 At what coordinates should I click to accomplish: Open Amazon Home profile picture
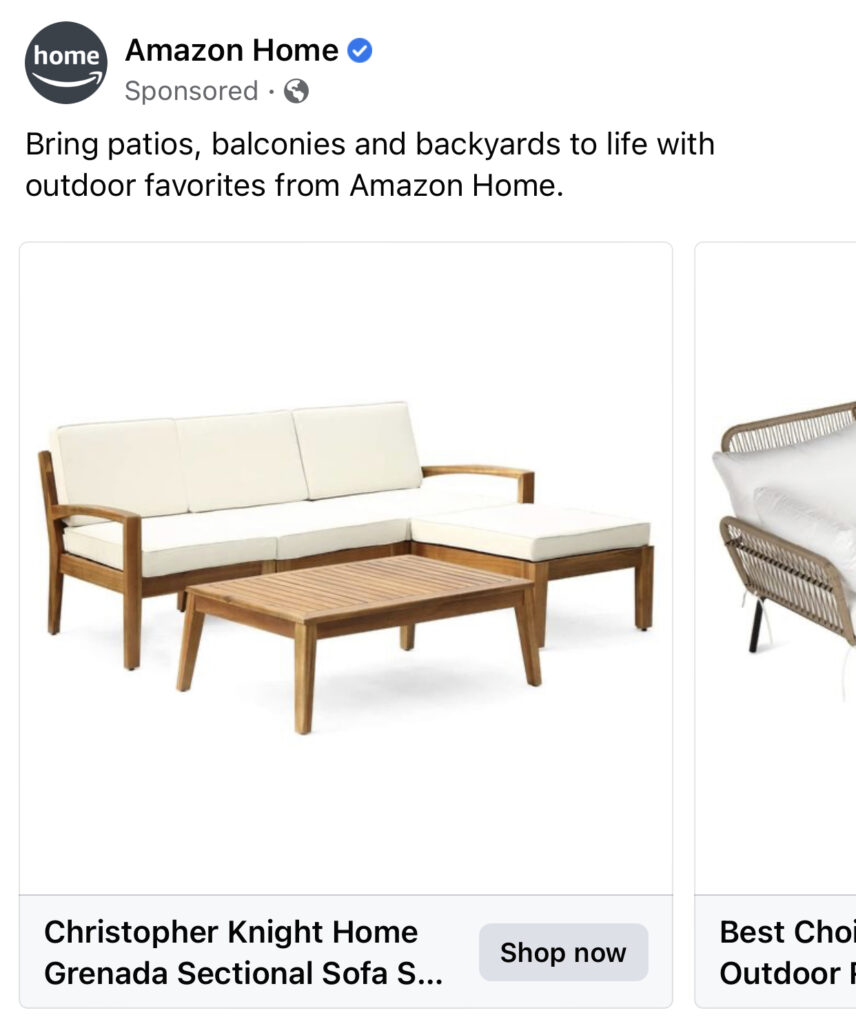point(66,62)
